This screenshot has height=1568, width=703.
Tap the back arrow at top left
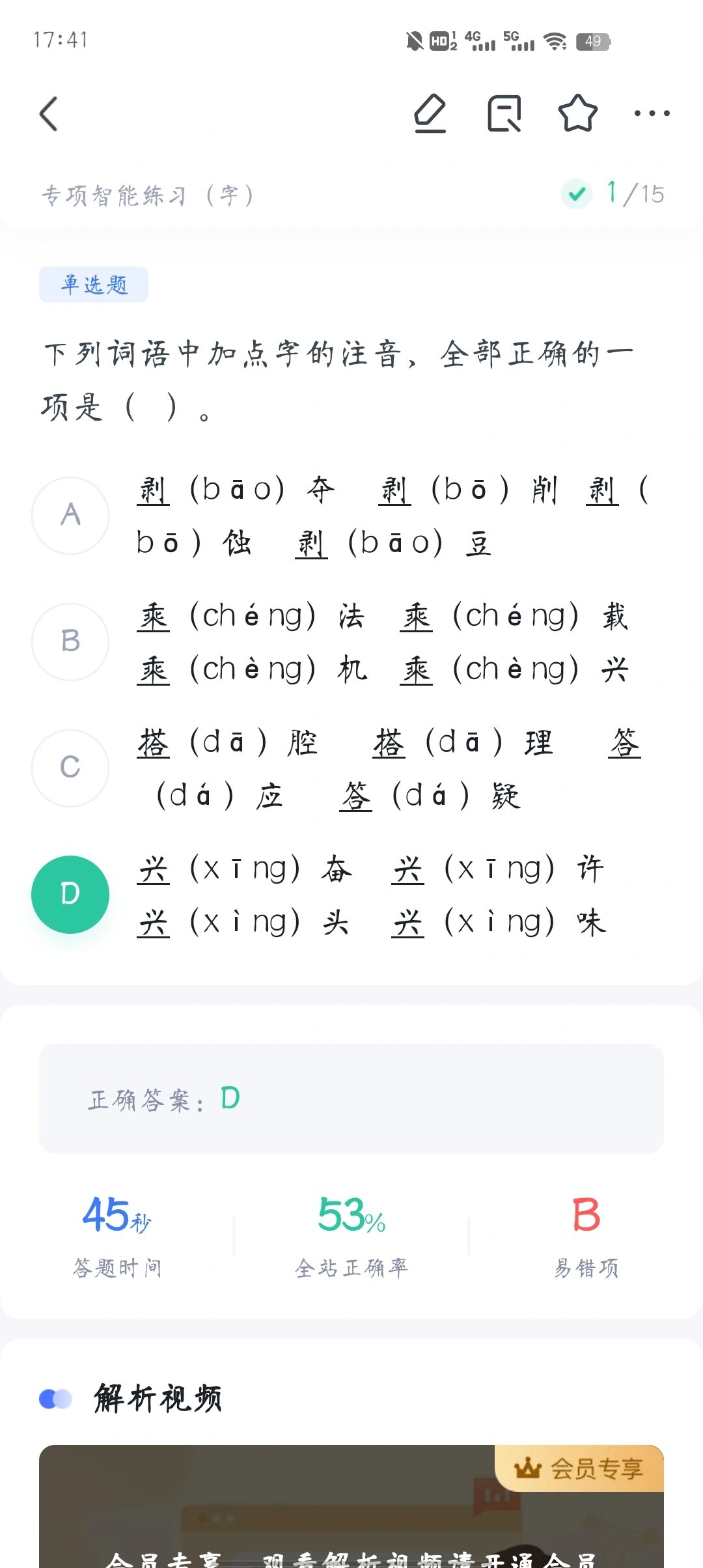point(48,114)
